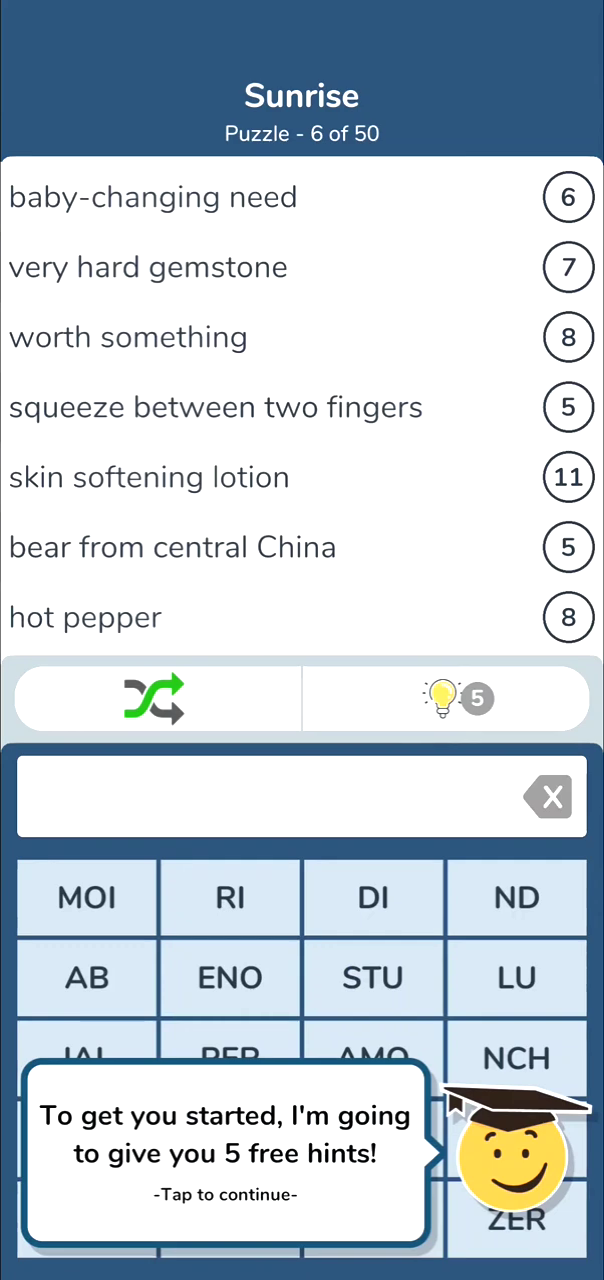Select the "very hard gemstone" clue
Viewport: 604px width, 1280px height.
click(302, 267)
